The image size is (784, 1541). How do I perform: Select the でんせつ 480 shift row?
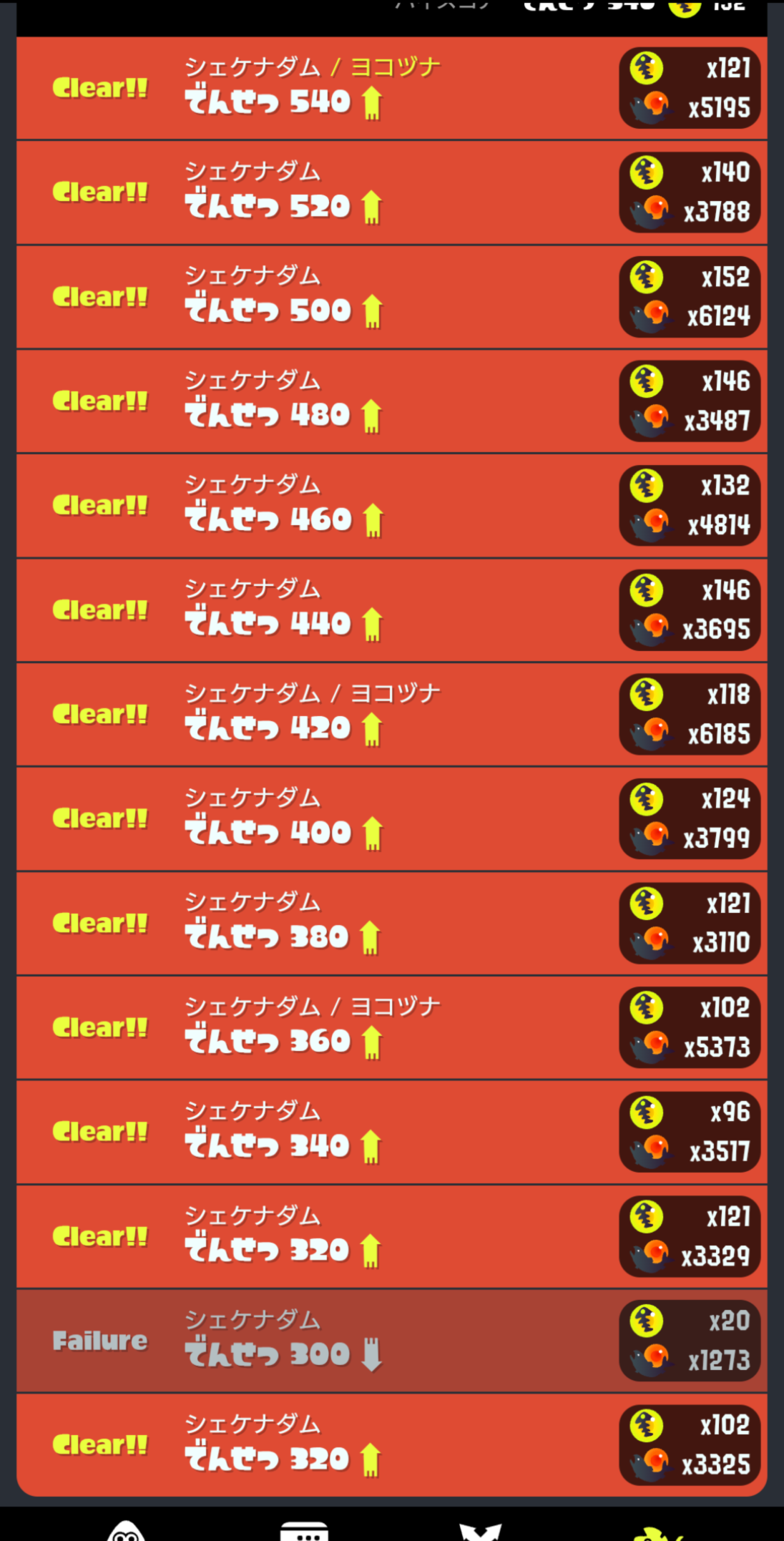point(391,401)
